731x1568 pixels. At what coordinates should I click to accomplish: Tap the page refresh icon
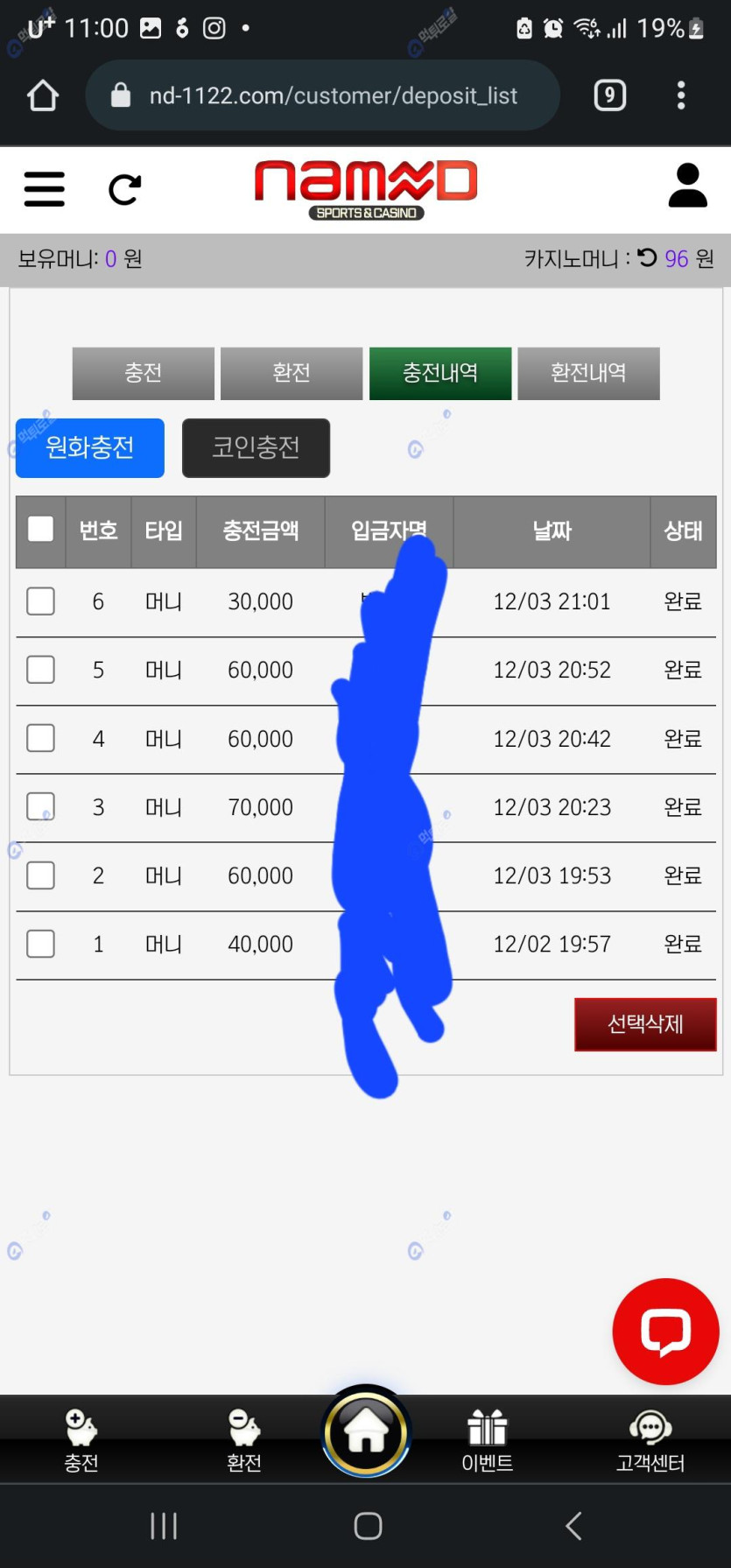point(124,189)
